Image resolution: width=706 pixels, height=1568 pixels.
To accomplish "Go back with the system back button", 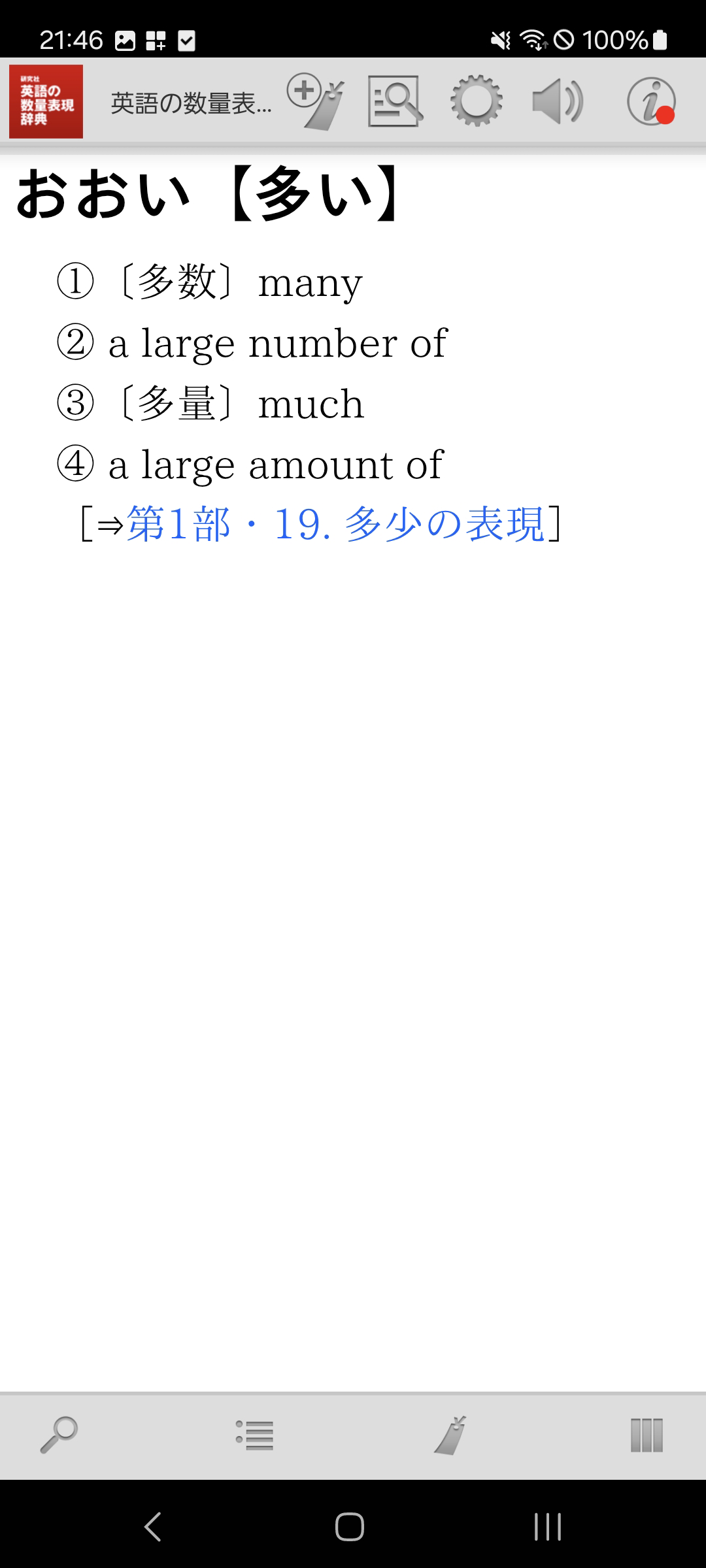I will (152, 1527).
